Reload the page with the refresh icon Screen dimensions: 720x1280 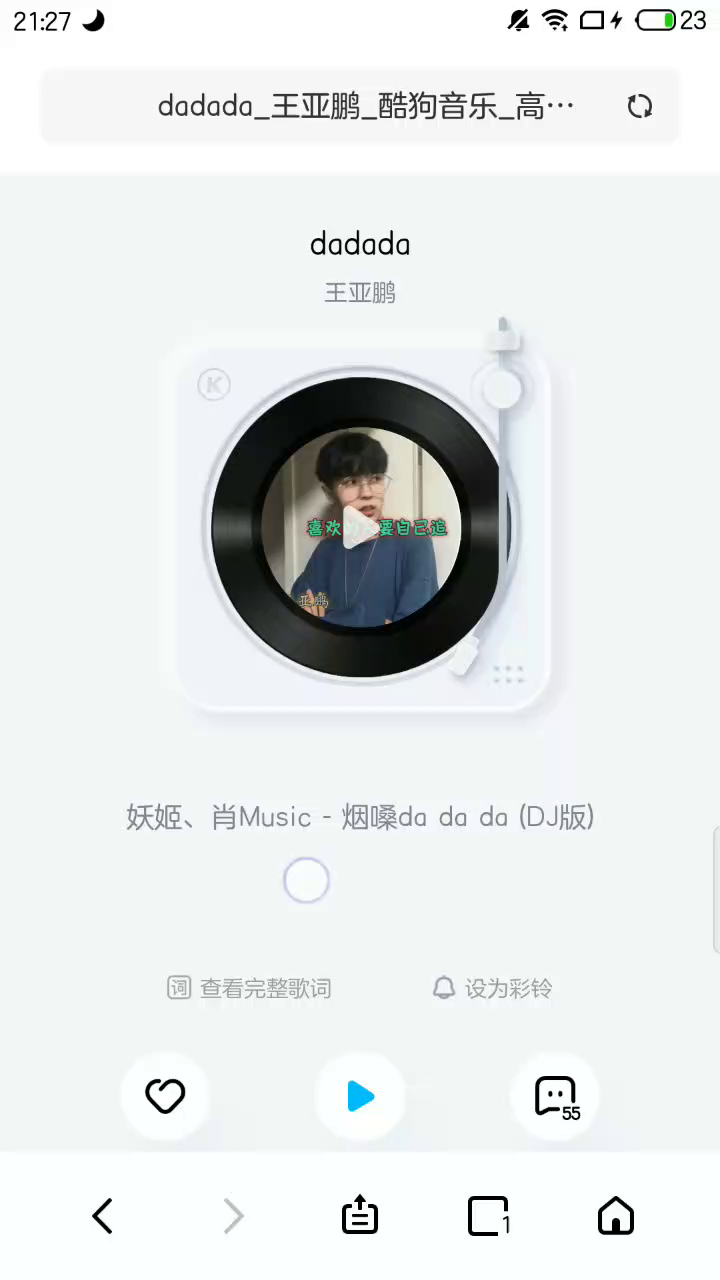[x=640, y=106]
